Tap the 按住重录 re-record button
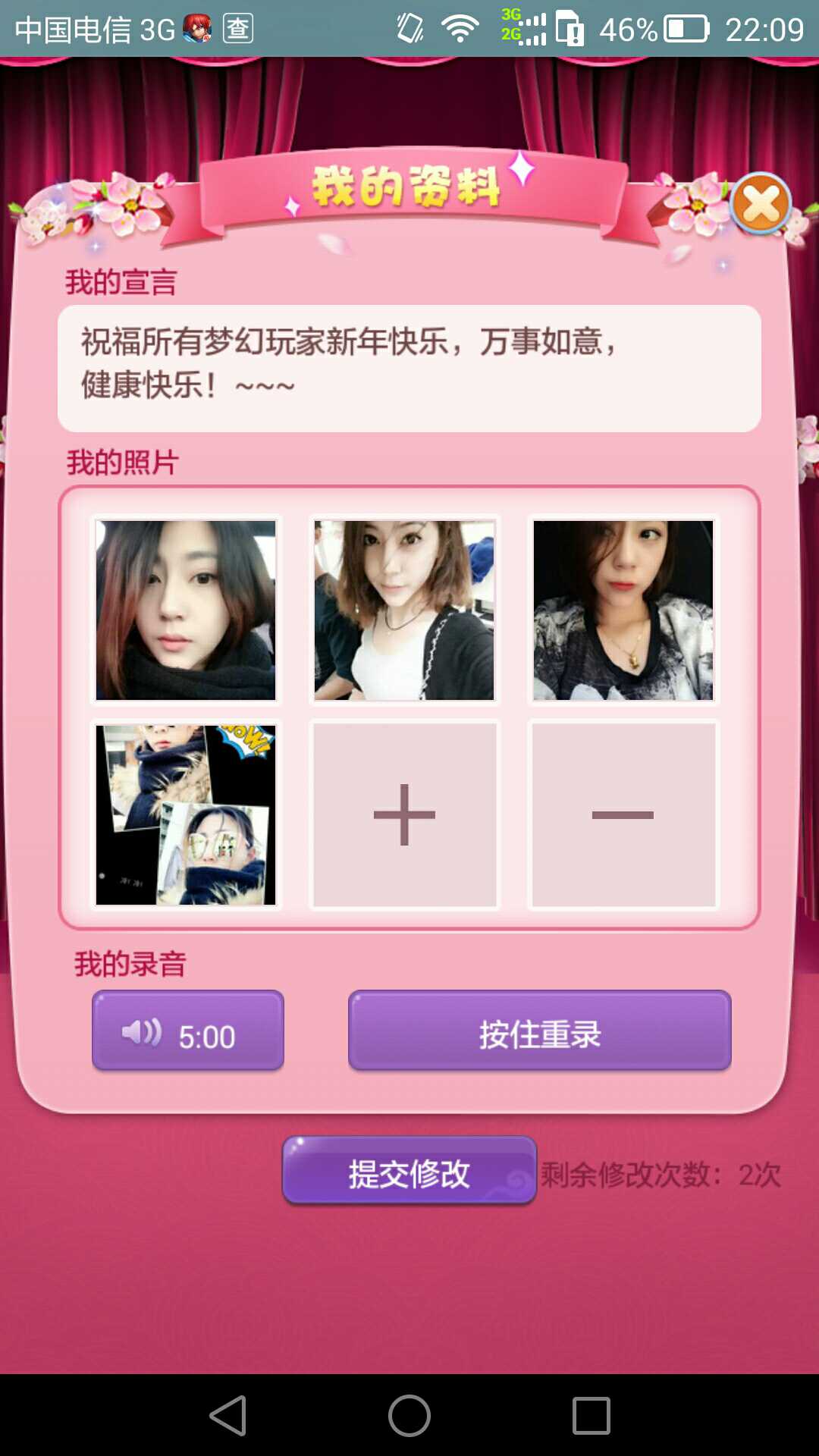The width and height of the screenshot is (819, 1456). pos(539,1031)
